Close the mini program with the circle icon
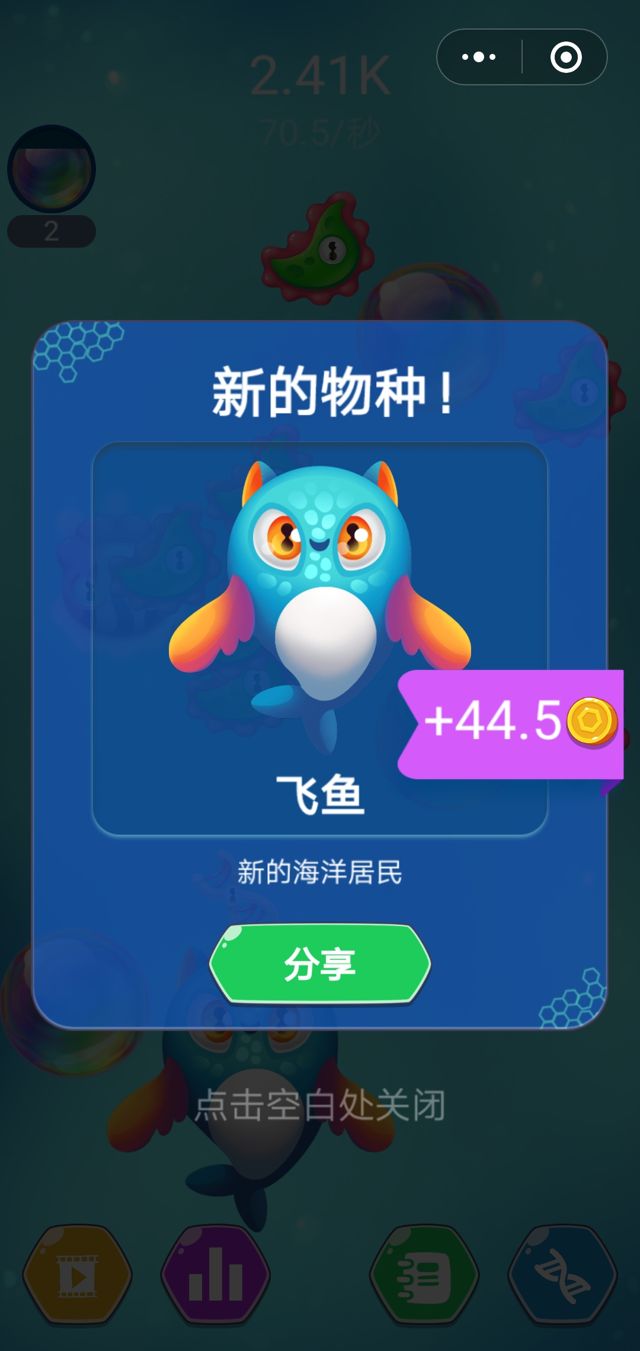This screenshot has width=640, height=1351. point(565,57)
